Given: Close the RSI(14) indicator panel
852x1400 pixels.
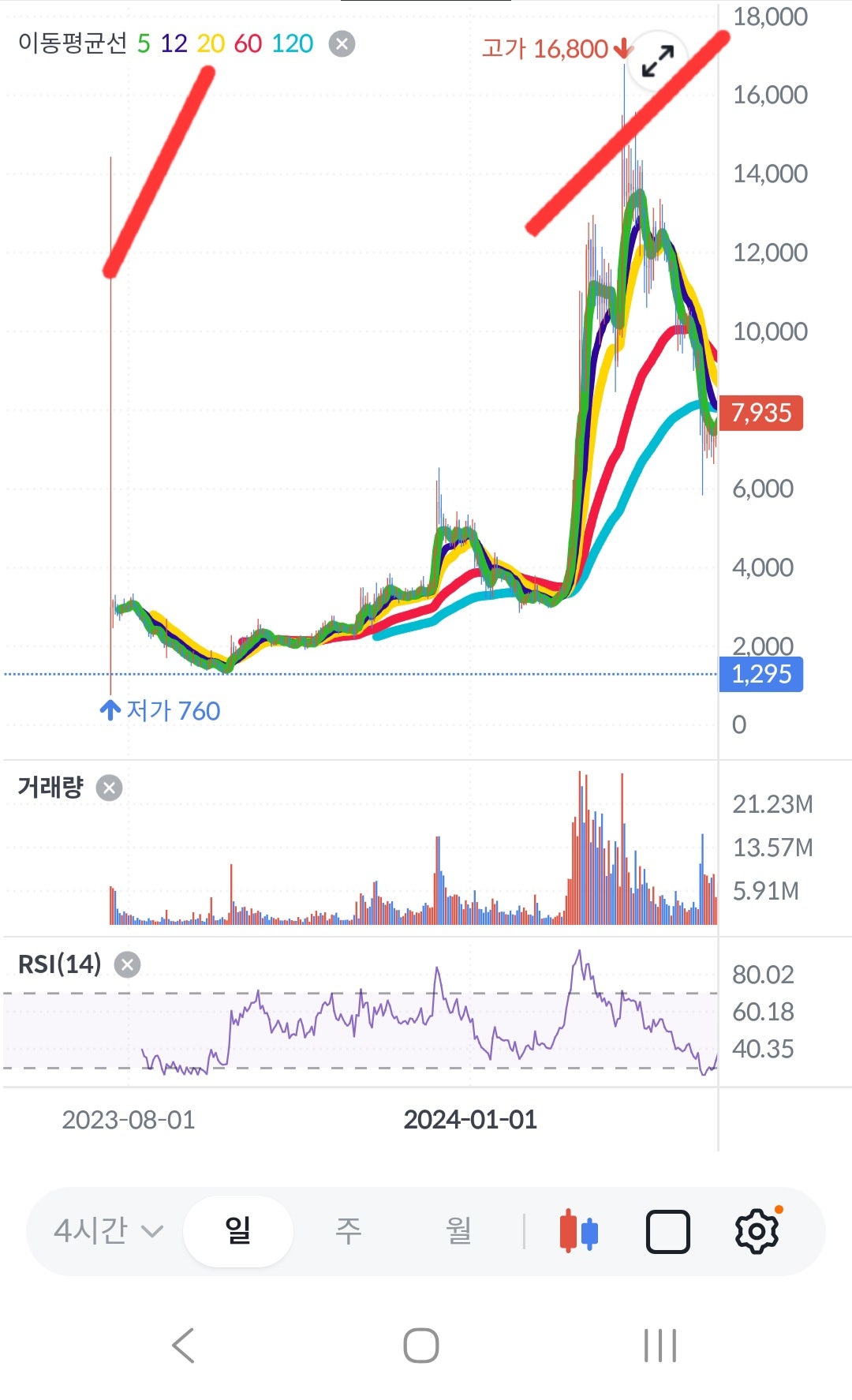Looking at the screenshot, I should tap(127, 964).
